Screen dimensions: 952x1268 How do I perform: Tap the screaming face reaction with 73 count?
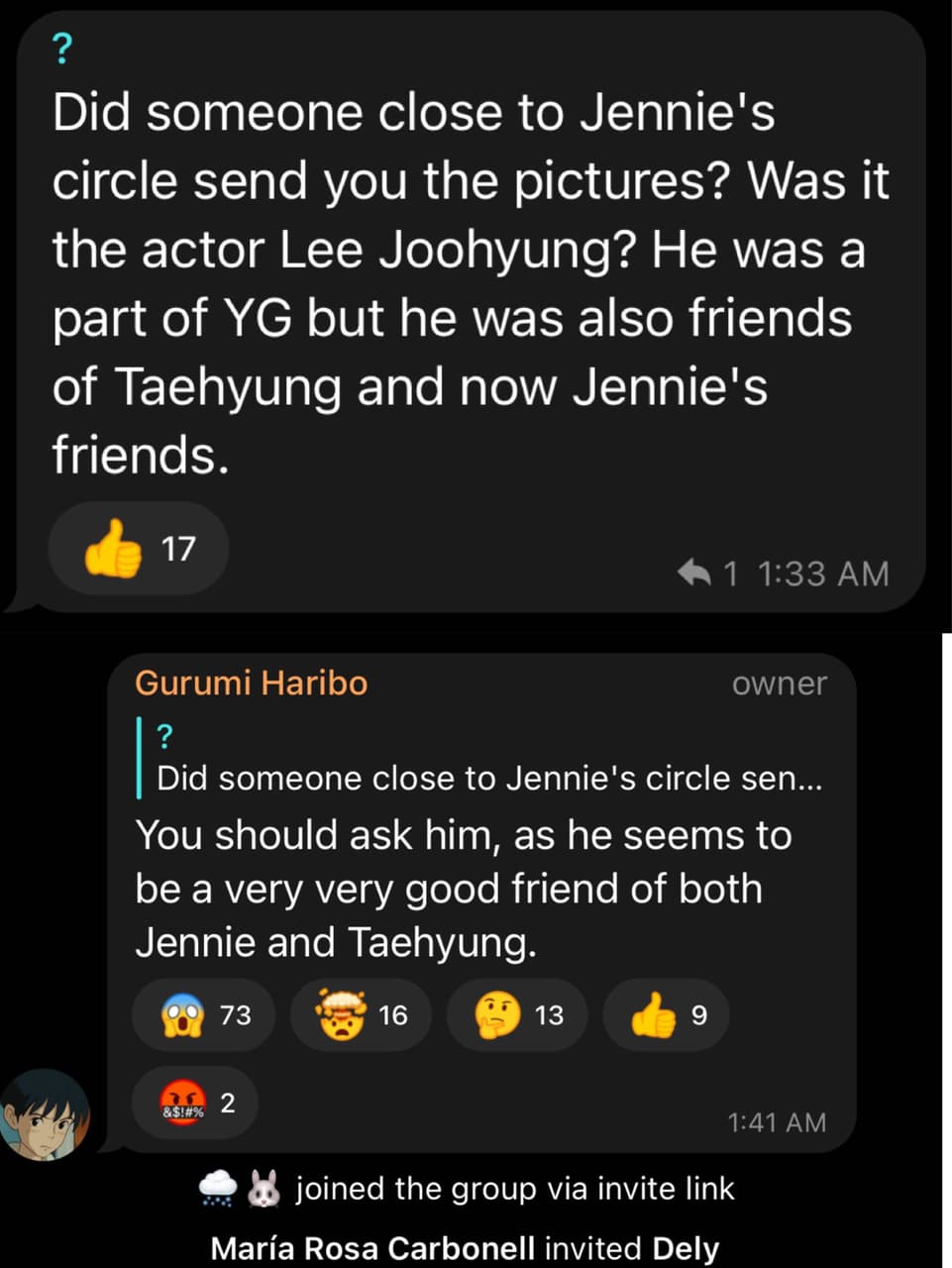pyautogui.click(x=203, y=1014)
